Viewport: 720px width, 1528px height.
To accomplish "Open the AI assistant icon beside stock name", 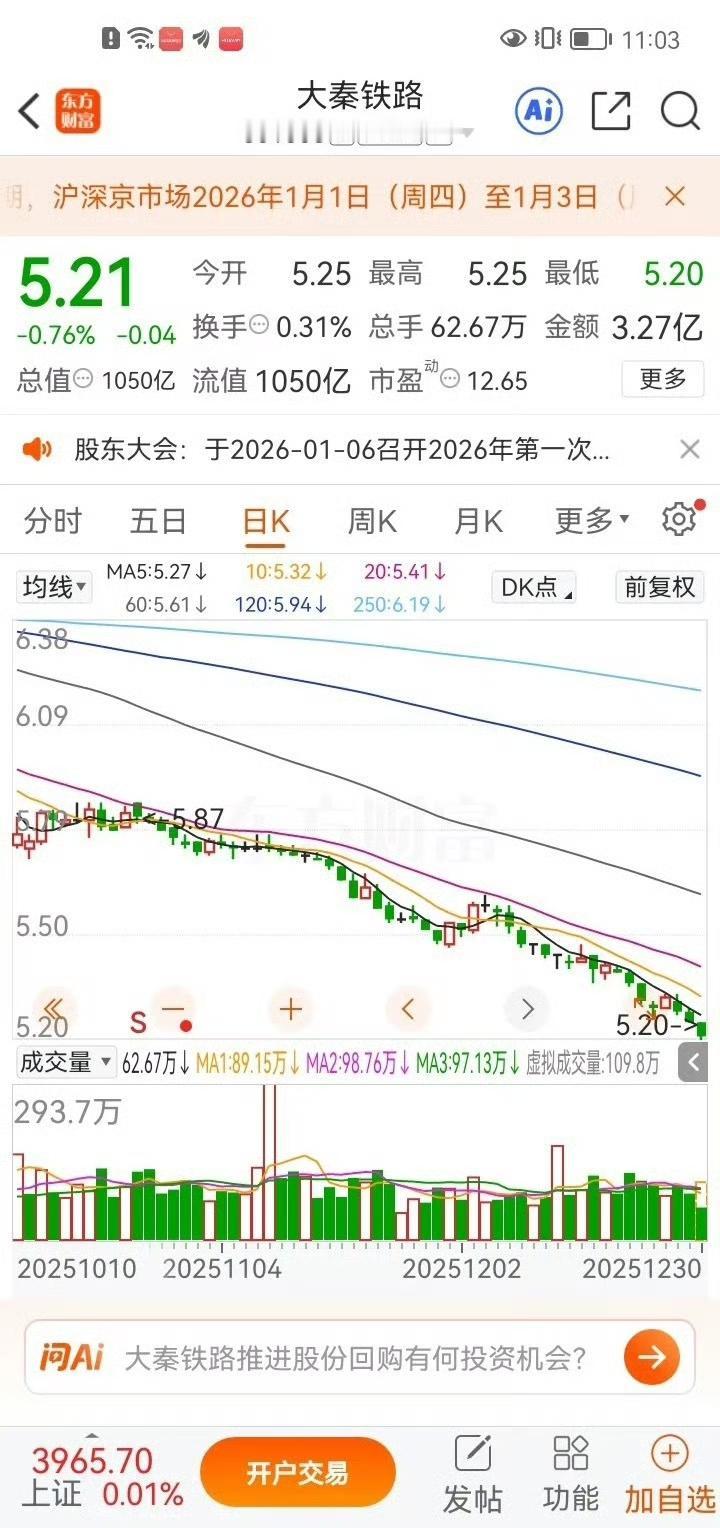I will click(x=537, y=113).
